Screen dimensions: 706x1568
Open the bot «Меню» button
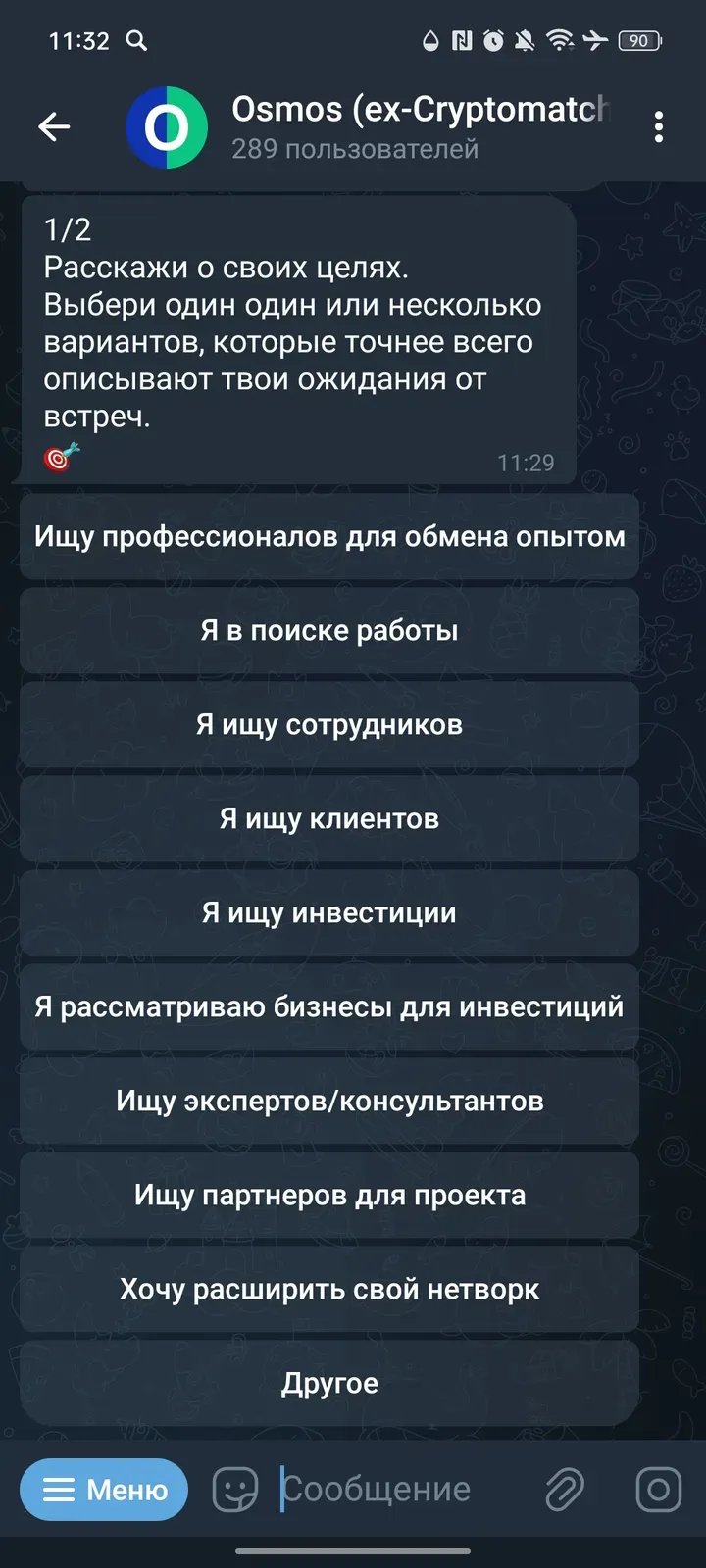click(x=104, y=1490)
